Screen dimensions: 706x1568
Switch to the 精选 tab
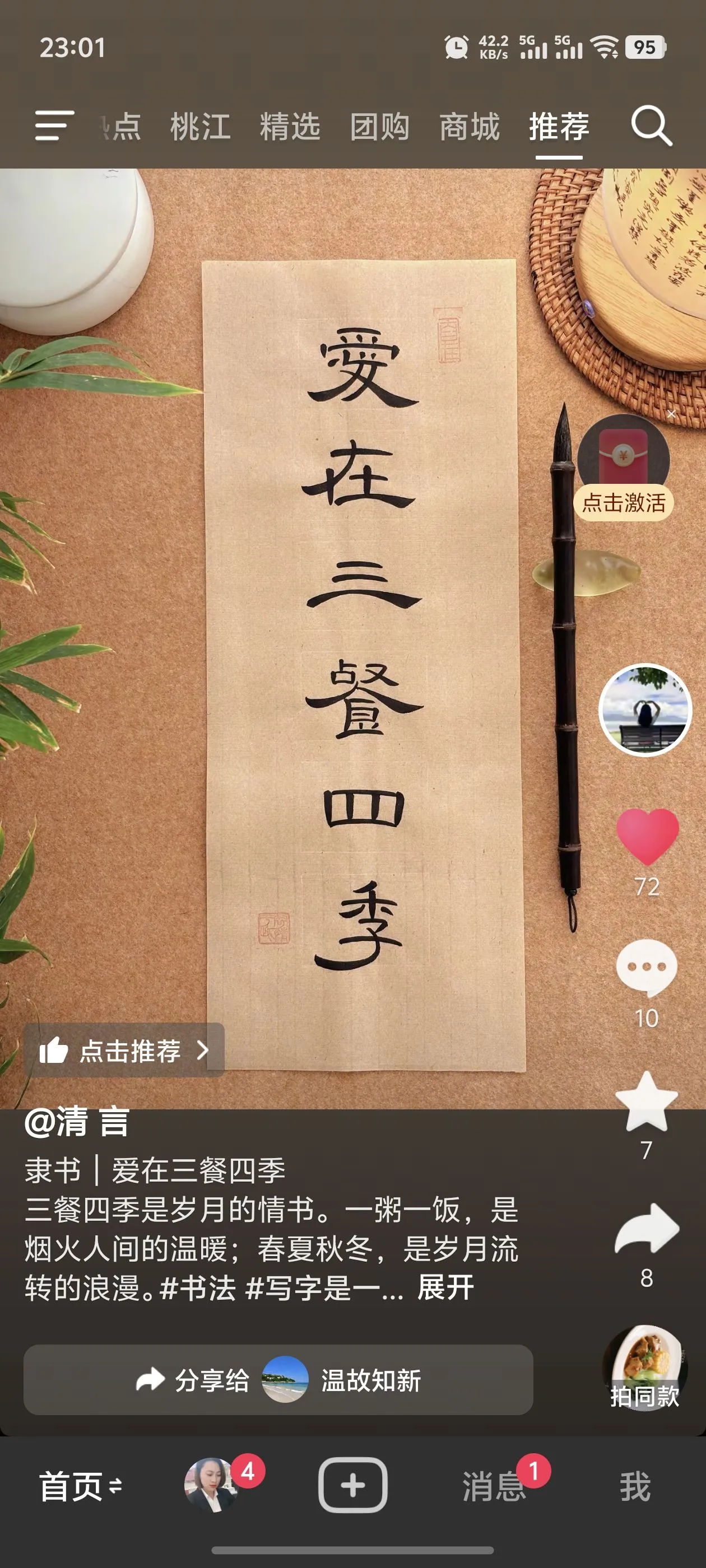pyautogui.click(x=290, y=127)
